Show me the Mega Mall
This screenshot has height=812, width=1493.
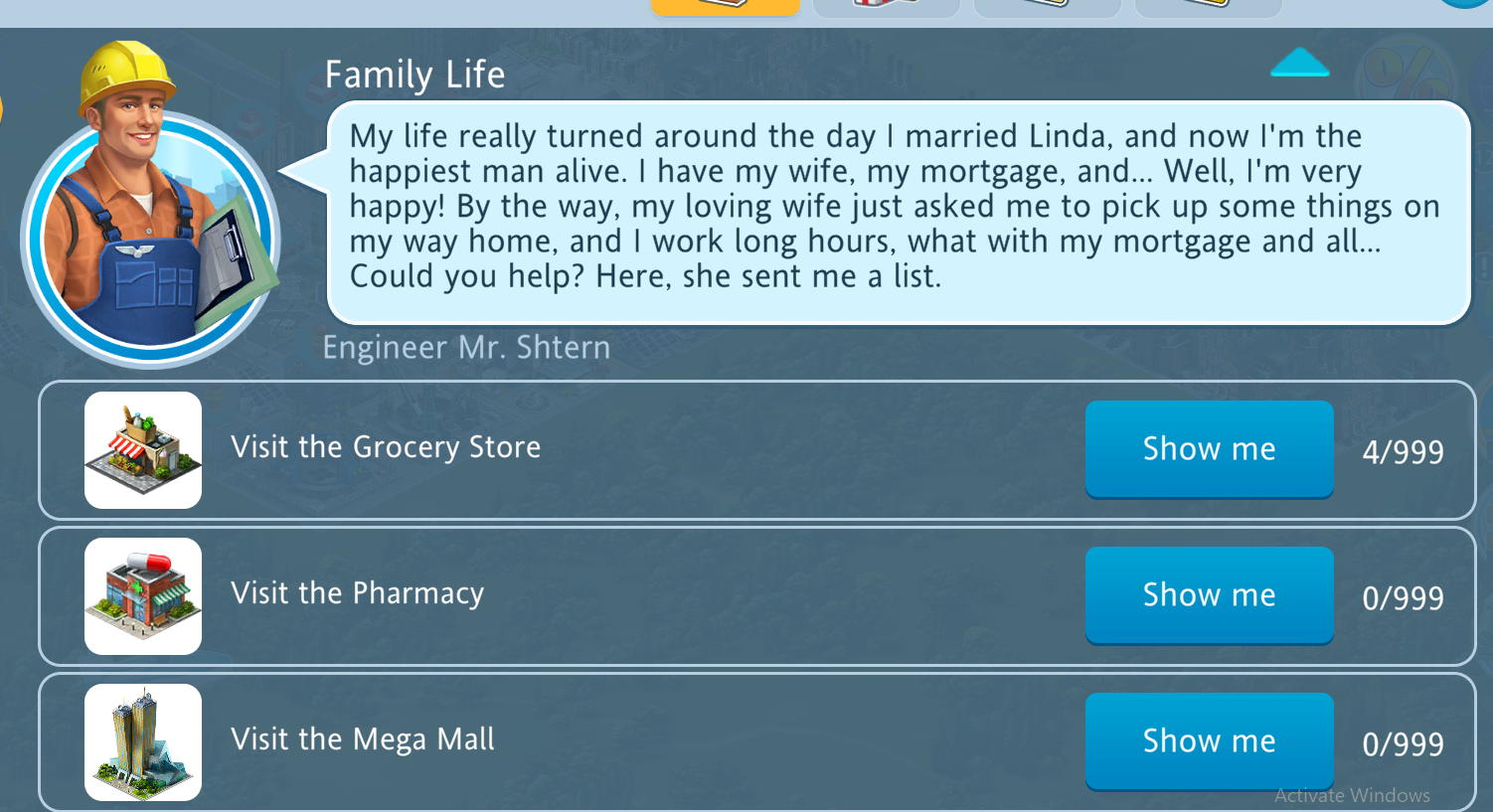tap(1209, 740)
